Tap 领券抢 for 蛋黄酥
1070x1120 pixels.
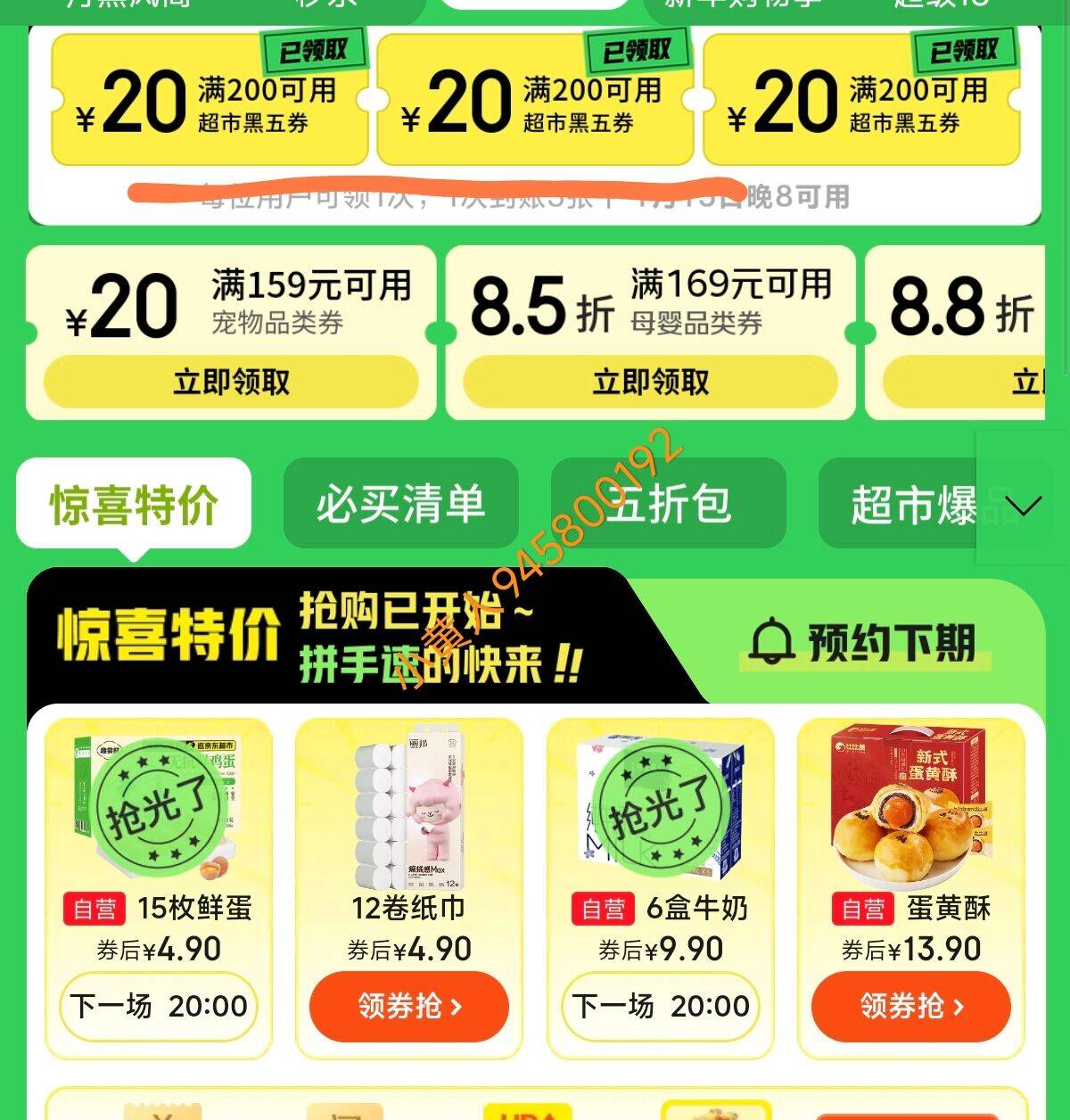(x=910, y=1006)
